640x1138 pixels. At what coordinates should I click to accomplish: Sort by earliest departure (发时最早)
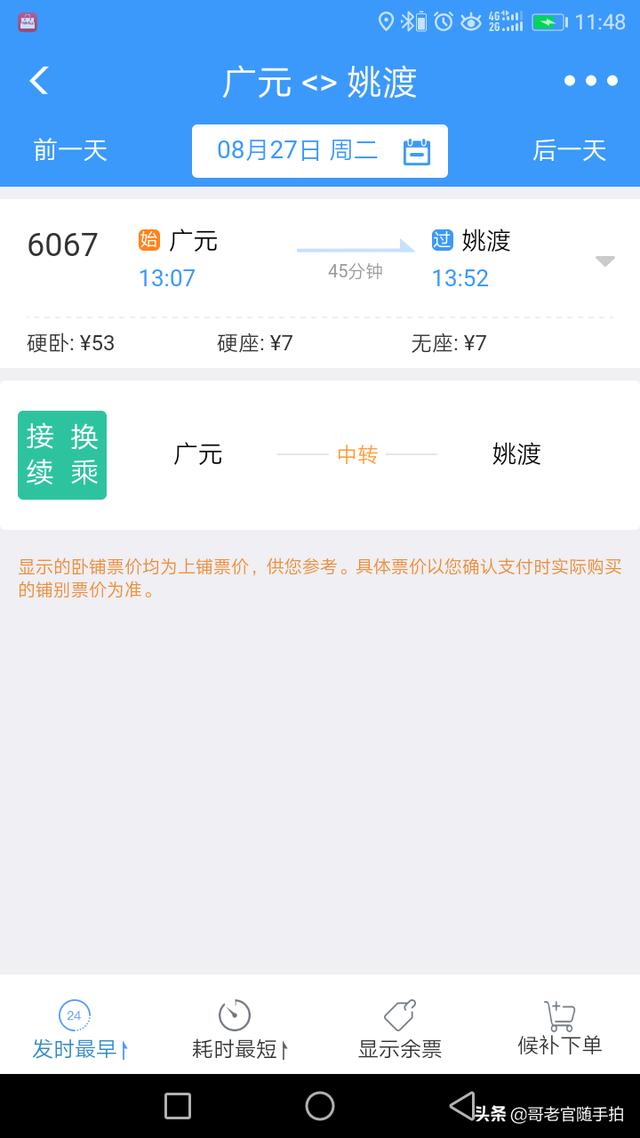(x=78, y=1028)
